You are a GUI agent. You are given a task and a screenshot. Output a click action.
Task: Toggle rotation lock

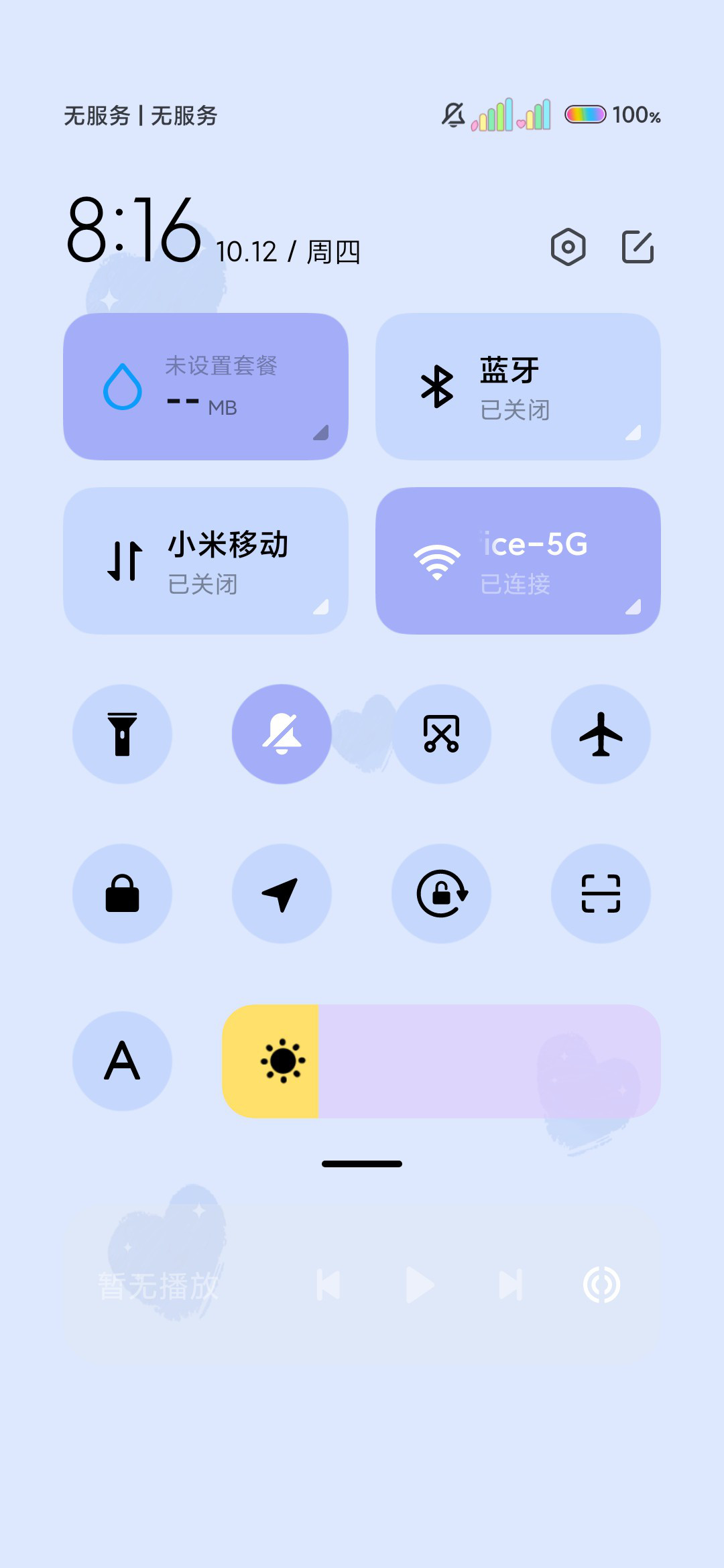441,894
